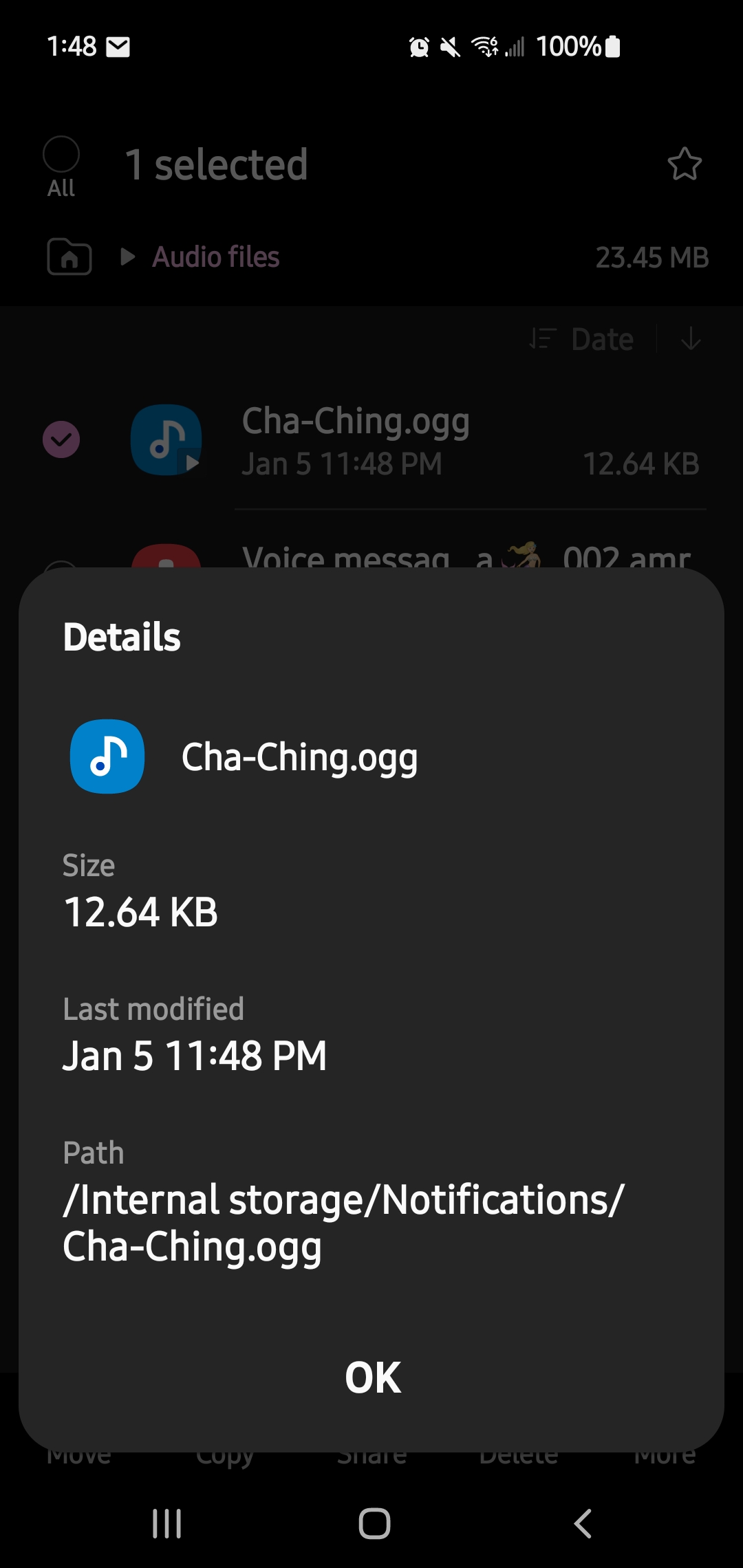The width and height of the screenshot is (743, 1568).
Task: Go back using the system back button
Action: point(583,1523)
